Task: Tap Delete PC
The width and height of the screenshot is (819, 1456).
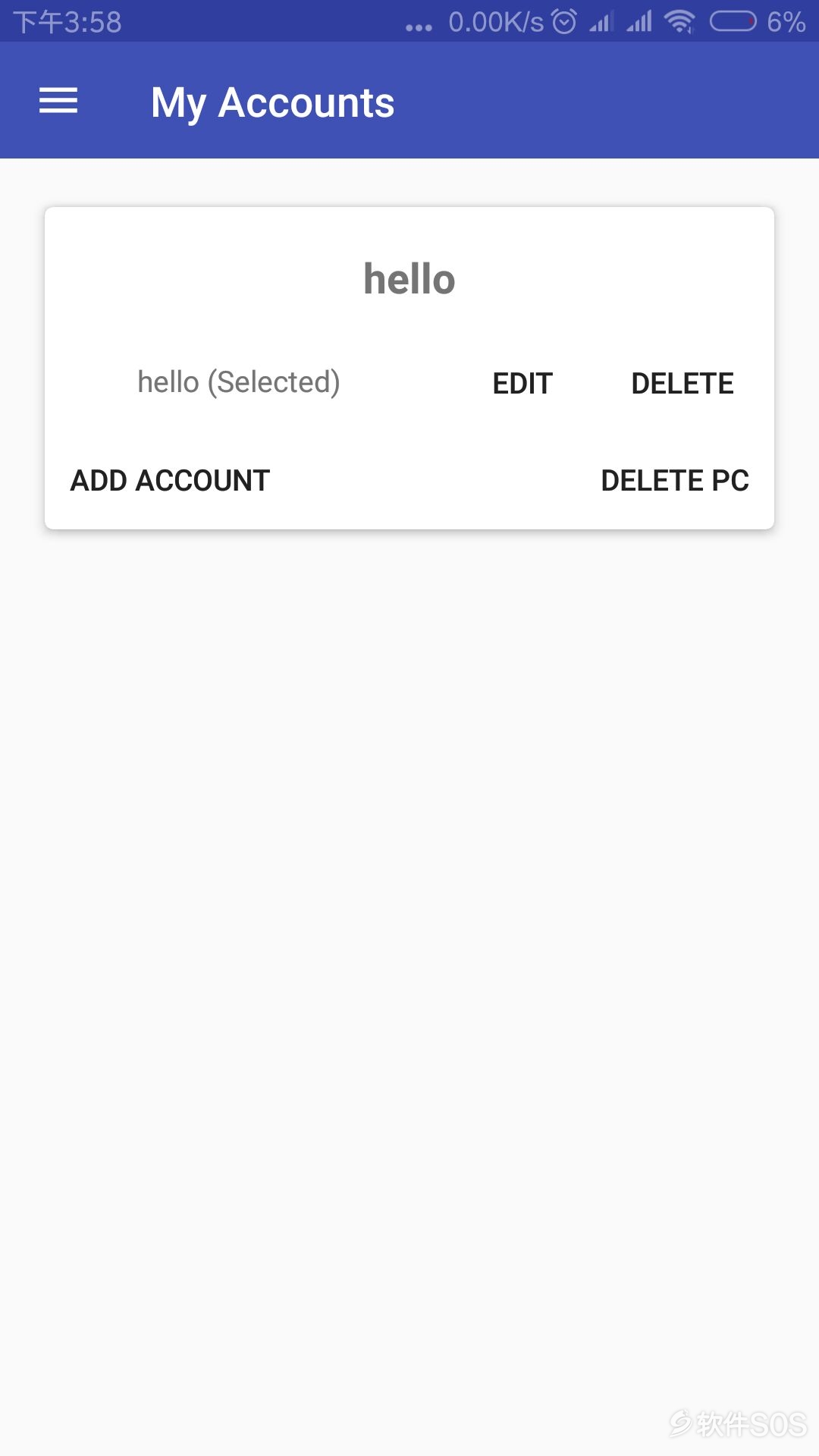Action: pos(675,481)
